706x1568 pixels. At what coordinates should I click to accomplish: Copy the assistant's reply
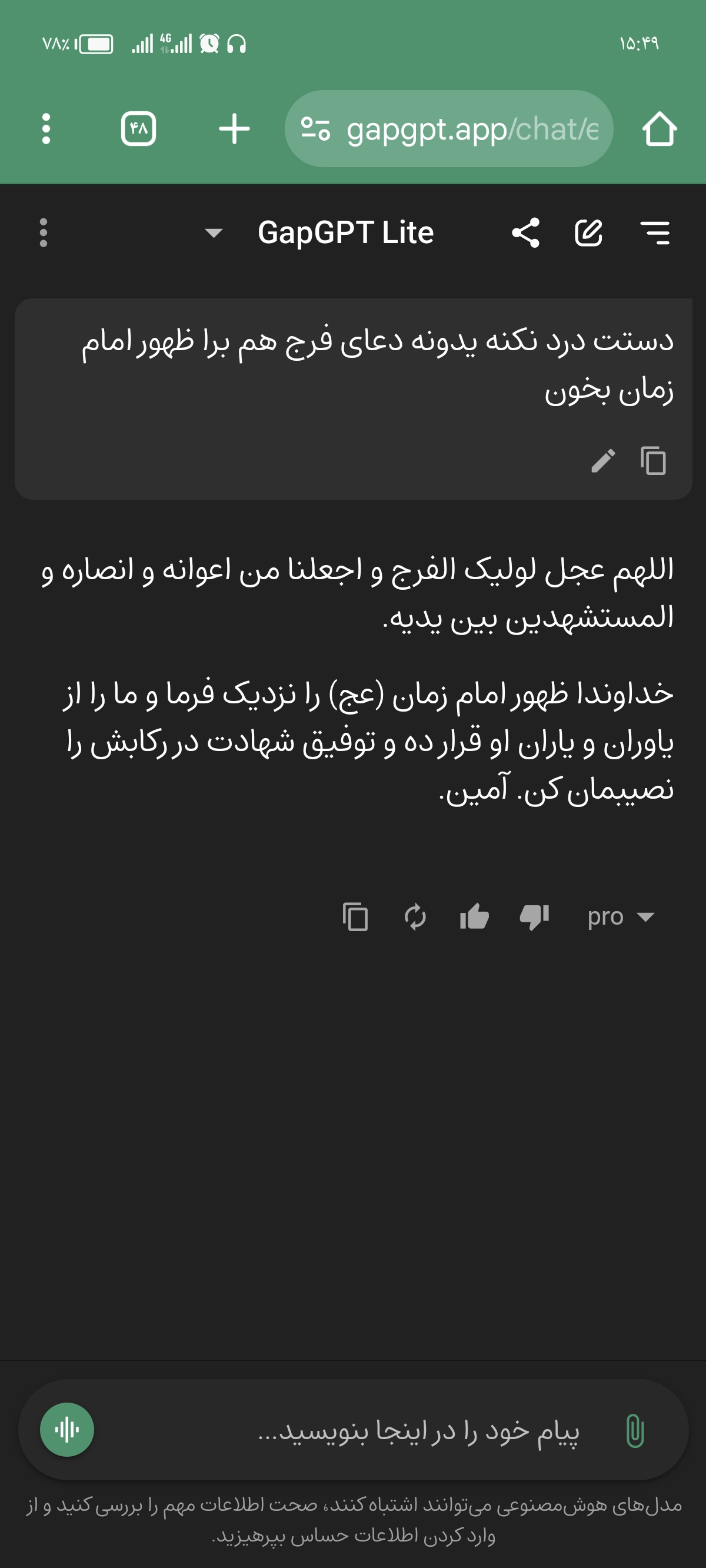click(x=355, y=916)
